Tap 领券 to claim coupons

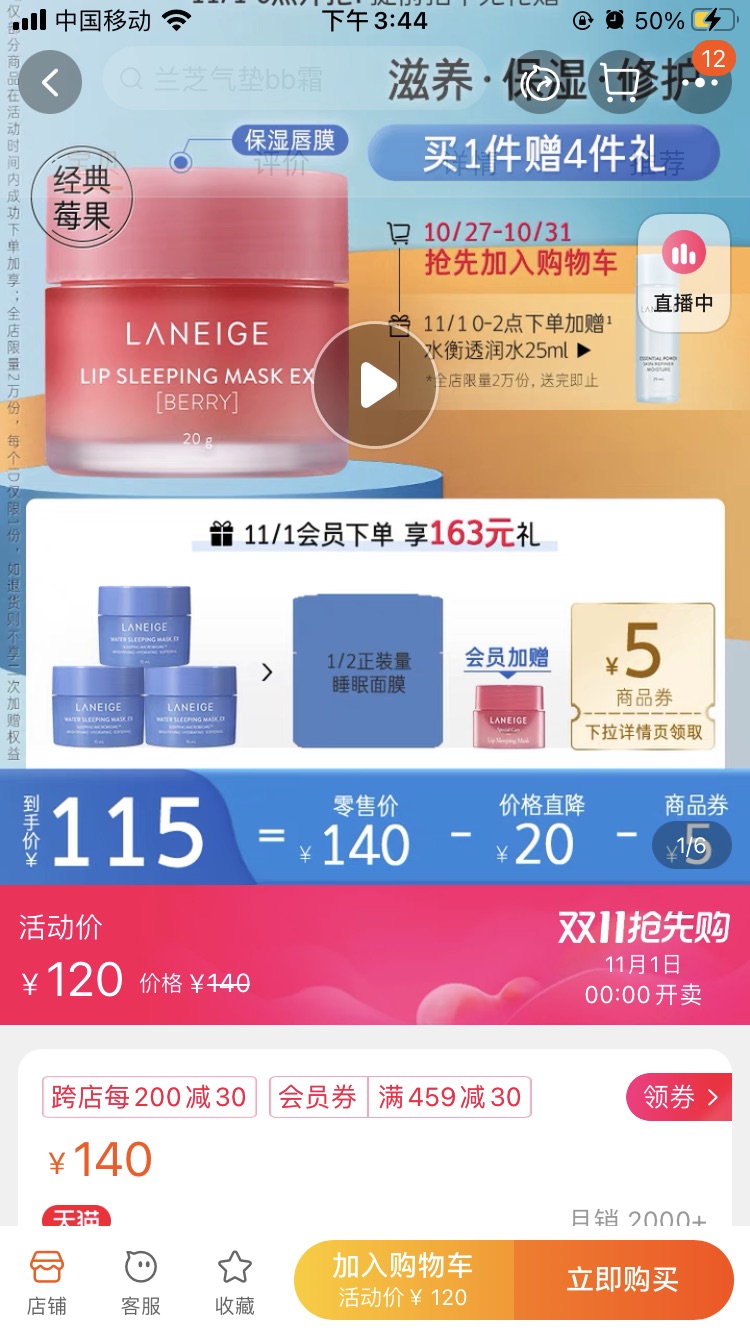(679, 1097)
